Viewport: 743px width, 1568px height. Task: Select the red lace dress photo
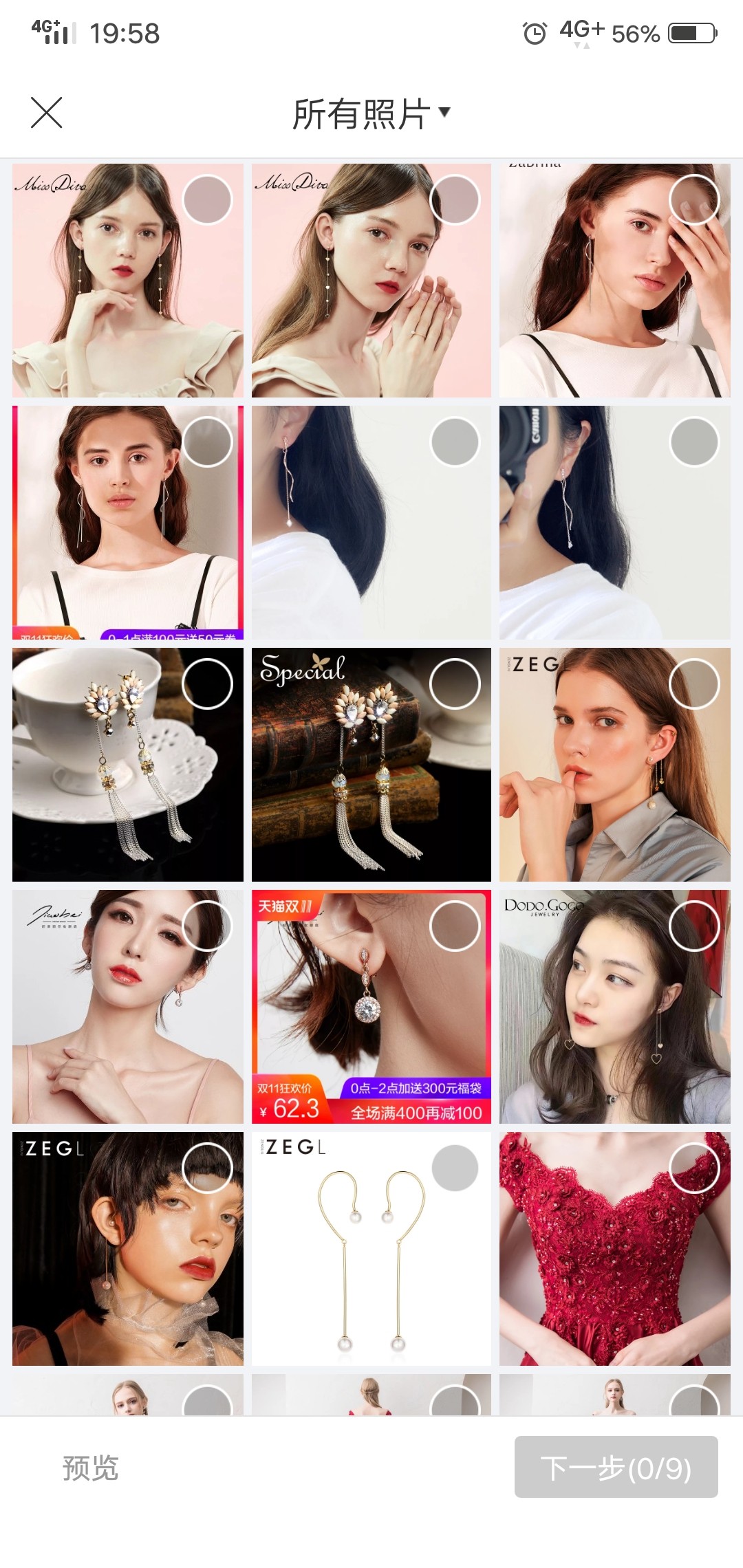point(693,1168)
